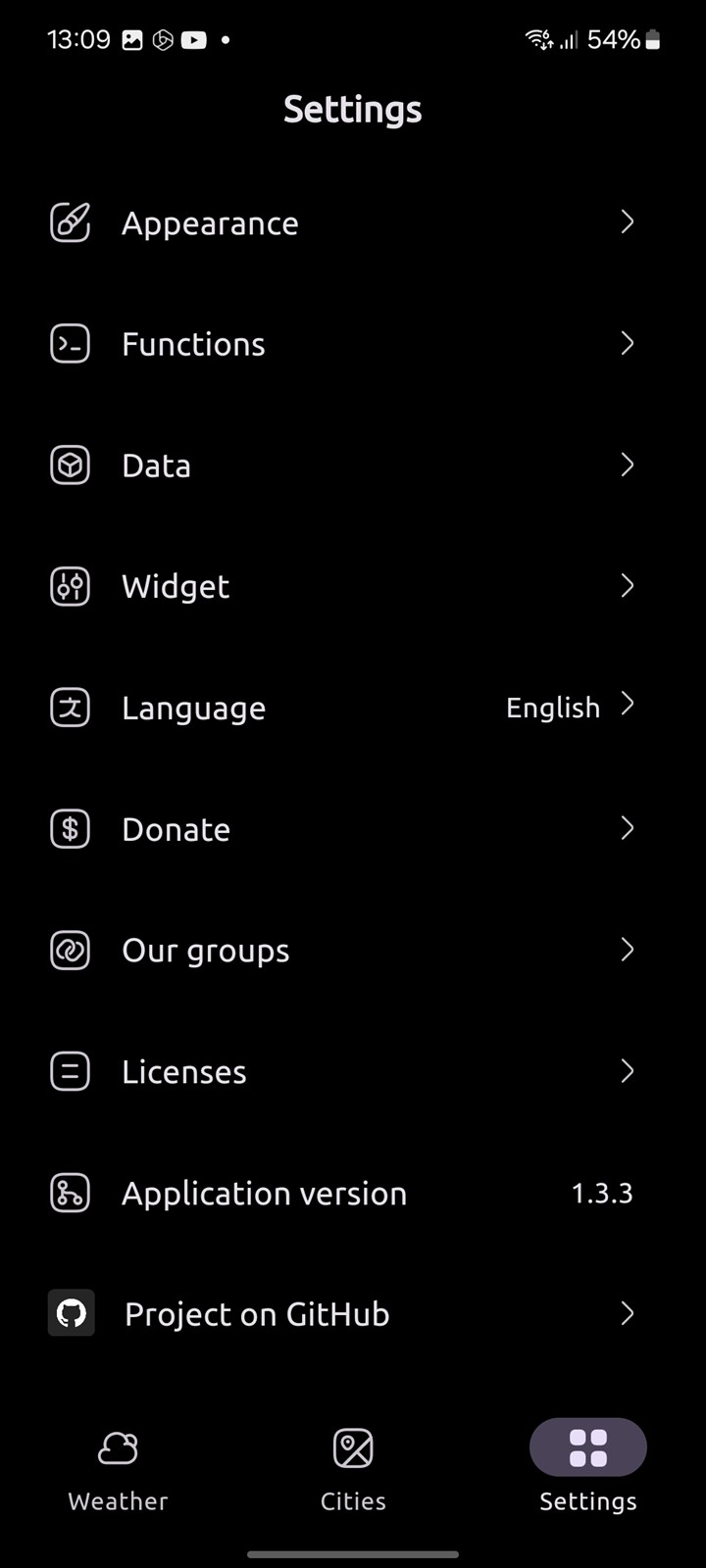This screenshot has width=706, height=1568.
Task: Open Project on GitHub
Action: (353, 1314)
